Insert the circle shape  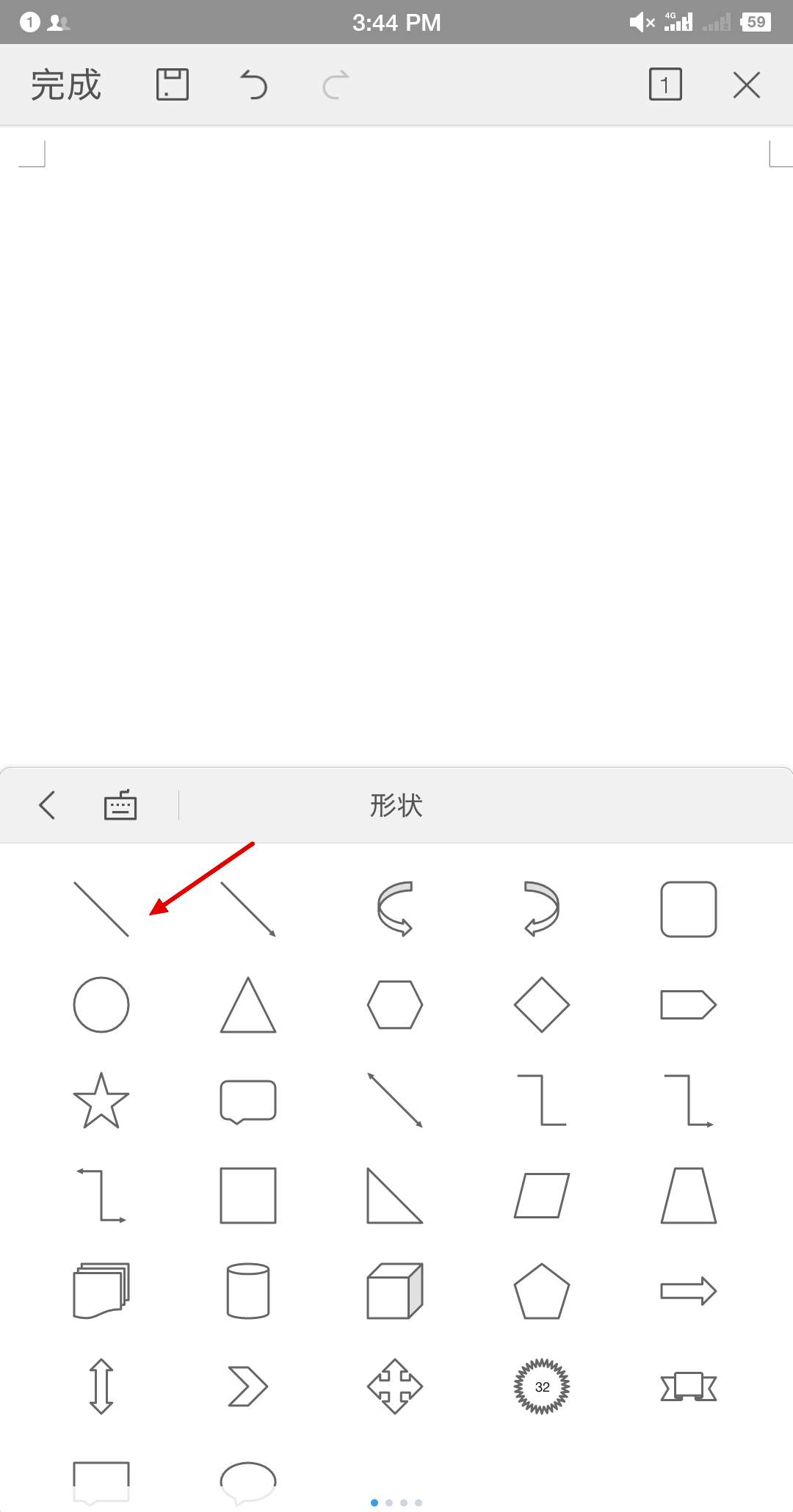tap(101, 1005)
